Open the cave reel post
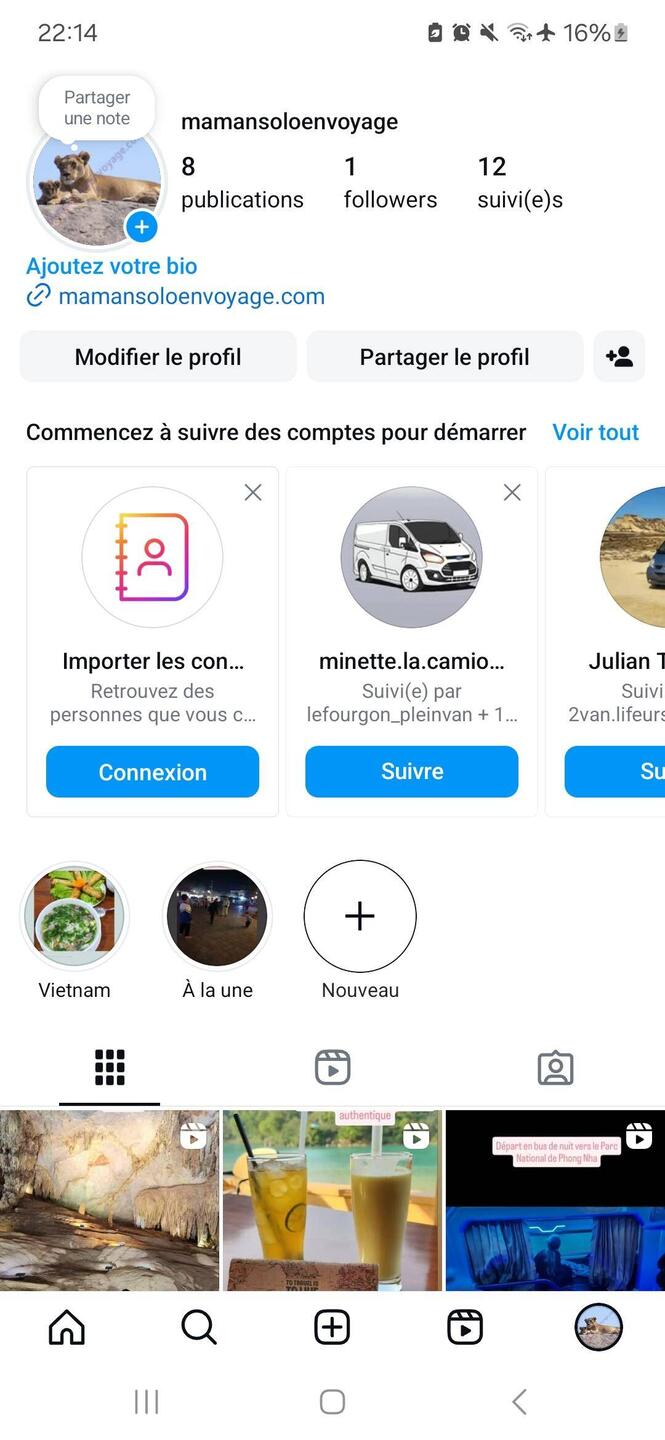 (x=109, y=1200)
